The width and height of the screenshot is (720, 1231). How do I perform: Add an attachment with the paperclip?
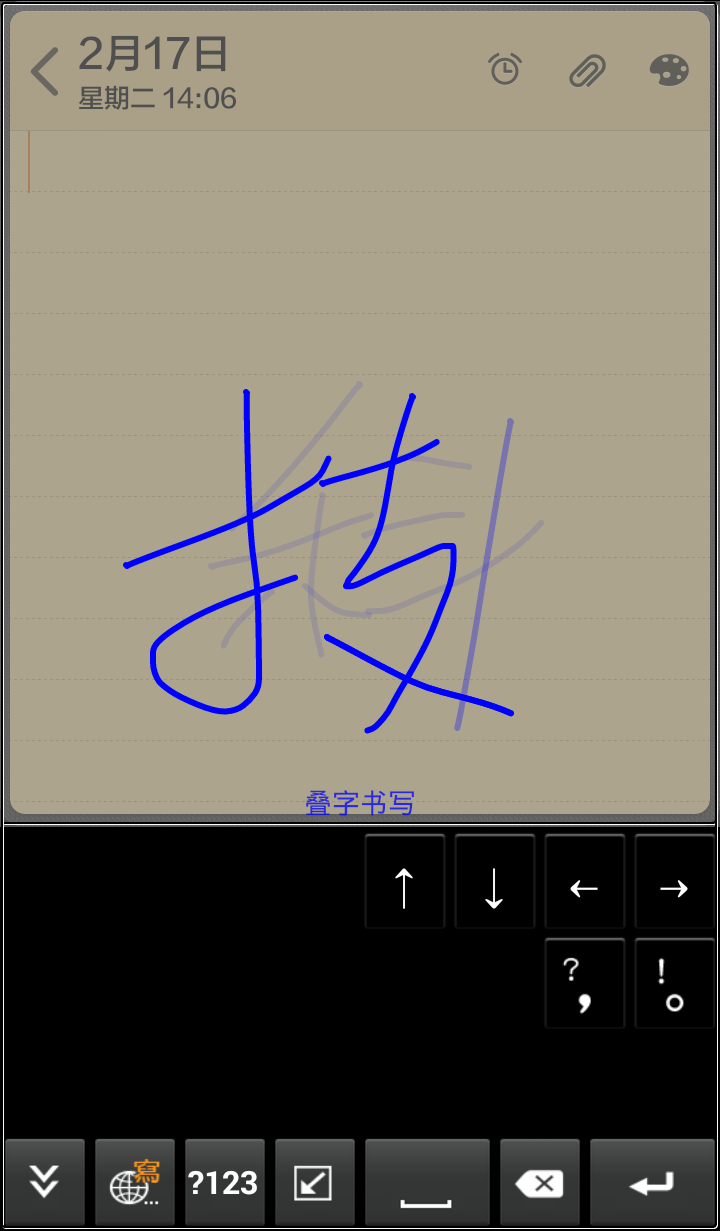588,70
